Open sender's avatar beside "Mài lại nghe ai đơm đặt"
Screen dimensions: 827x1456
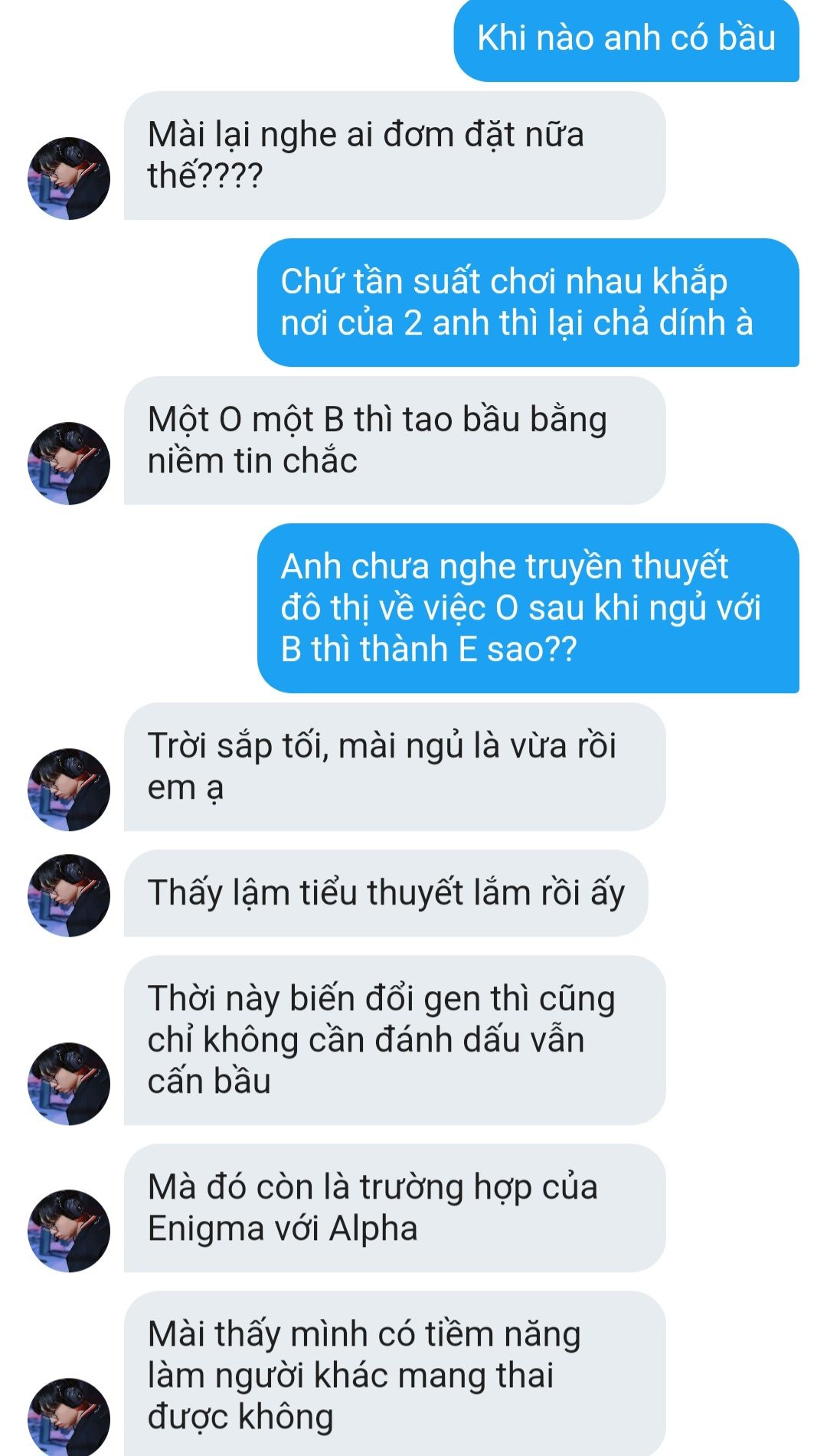click(x=69, y=178)
